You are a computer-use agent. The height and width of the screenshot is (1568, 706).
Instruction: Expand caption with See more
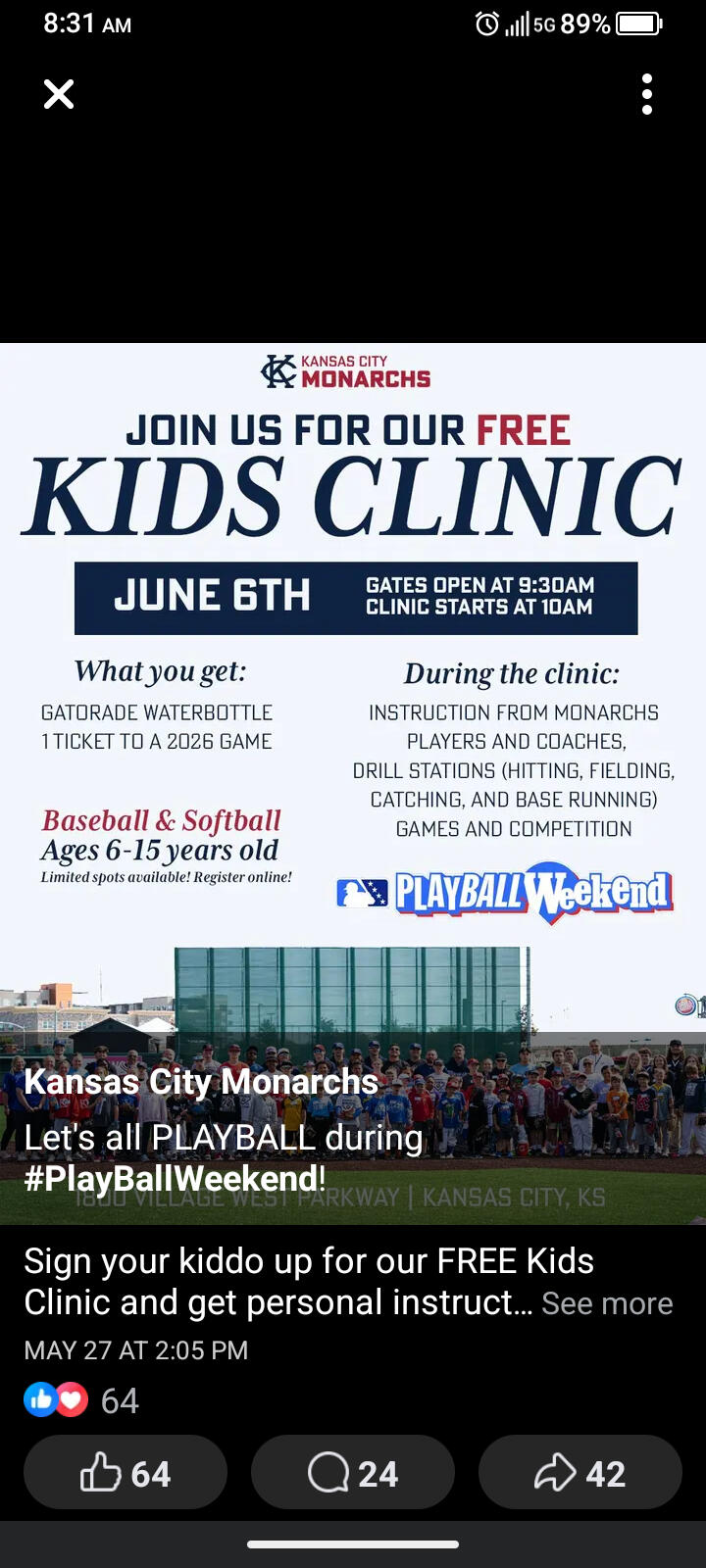point(607,1303)
